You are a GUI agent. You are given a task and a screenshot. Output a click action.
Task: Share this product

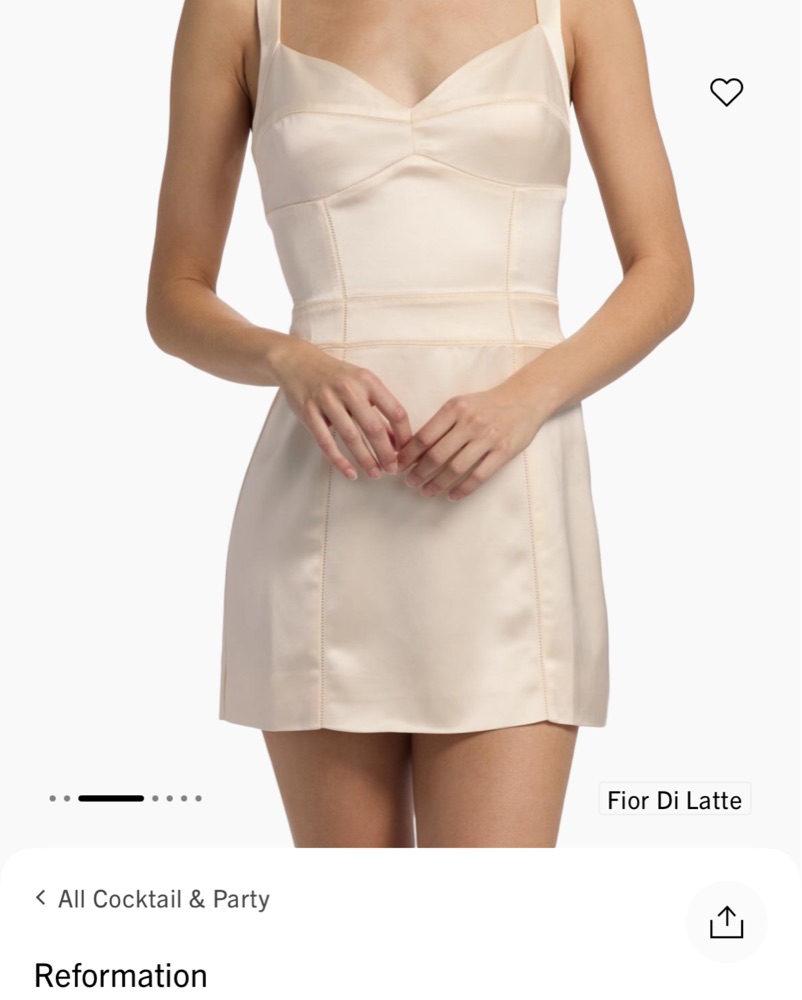pyautogui.click(x=726, y=922)
